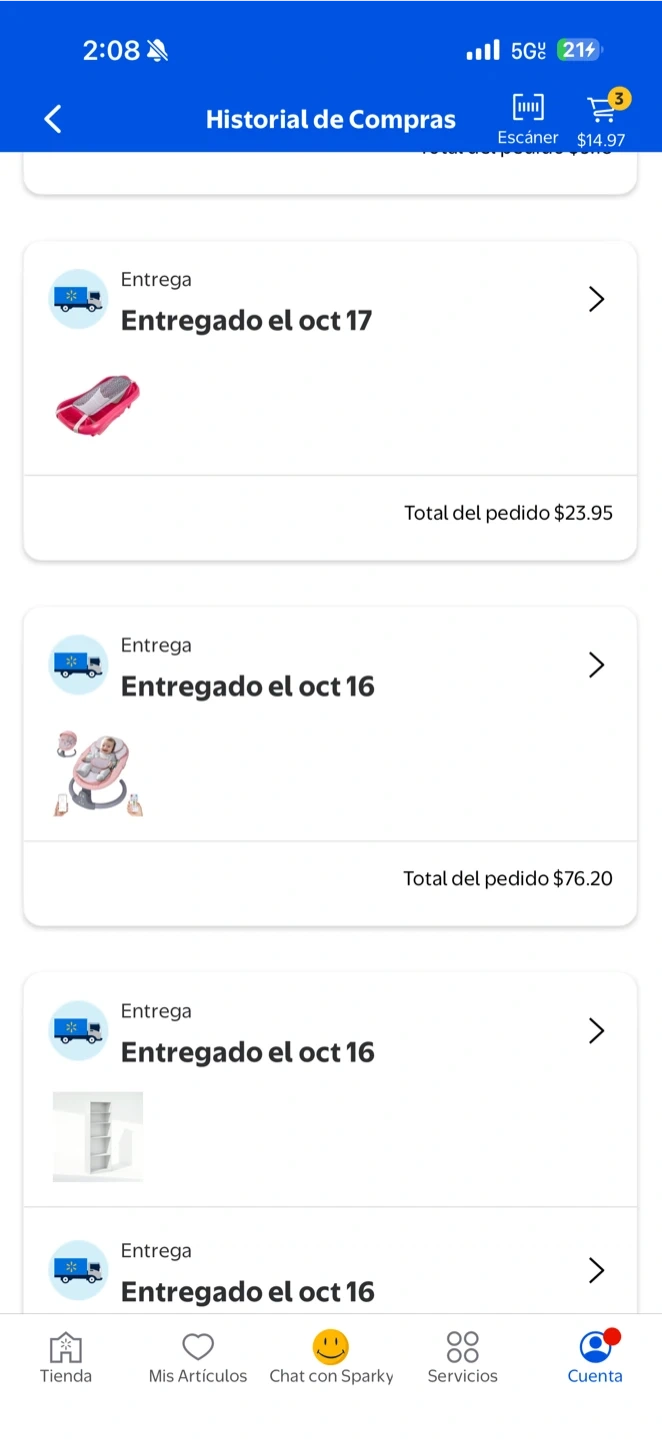This screenshot has width=662, height=1440.
Task: Select the Cuenta tab
Action: [595, 1357]
